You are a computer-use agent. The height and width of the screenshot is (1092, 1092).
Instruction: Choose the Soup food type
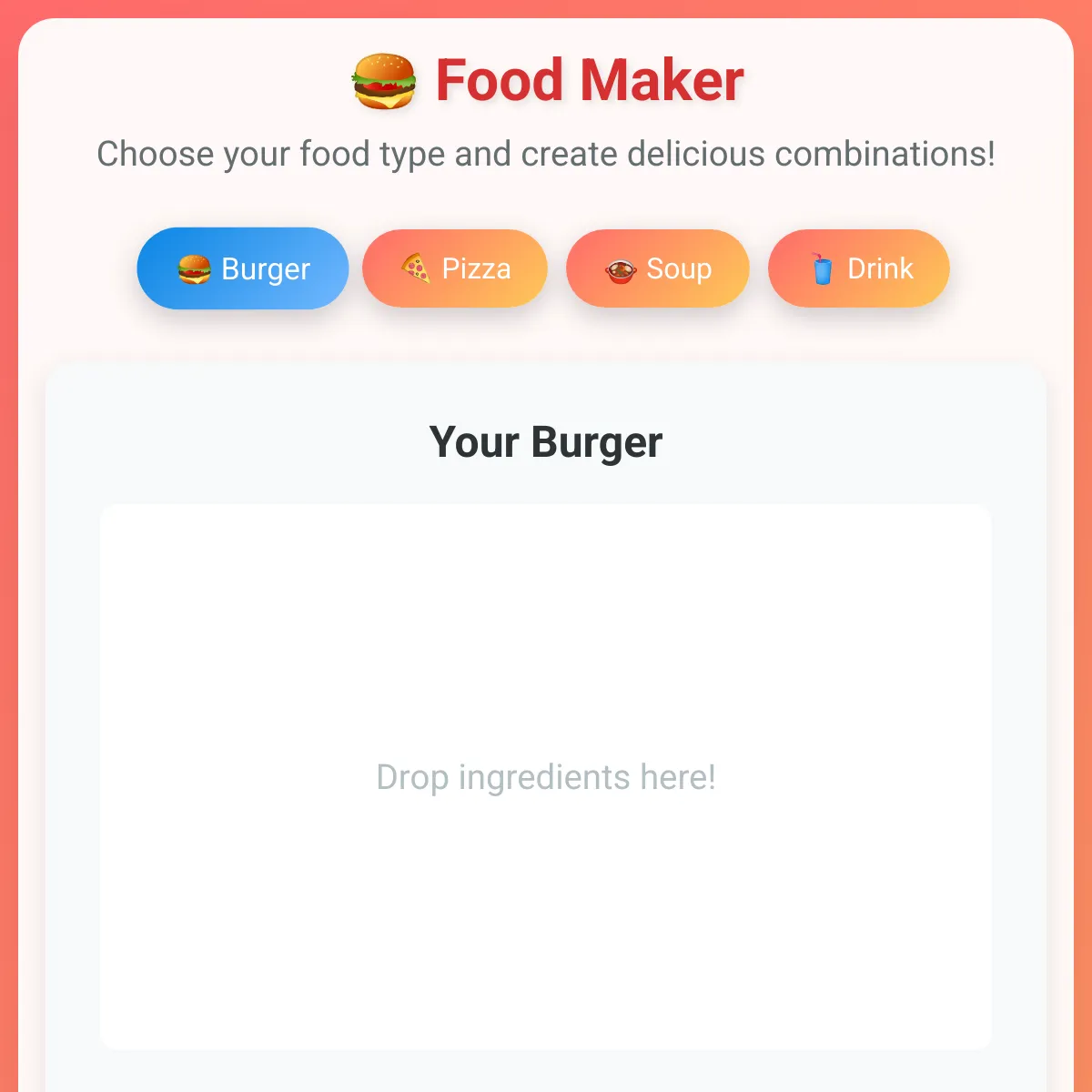pyautogui.click(x=658, y=268)
